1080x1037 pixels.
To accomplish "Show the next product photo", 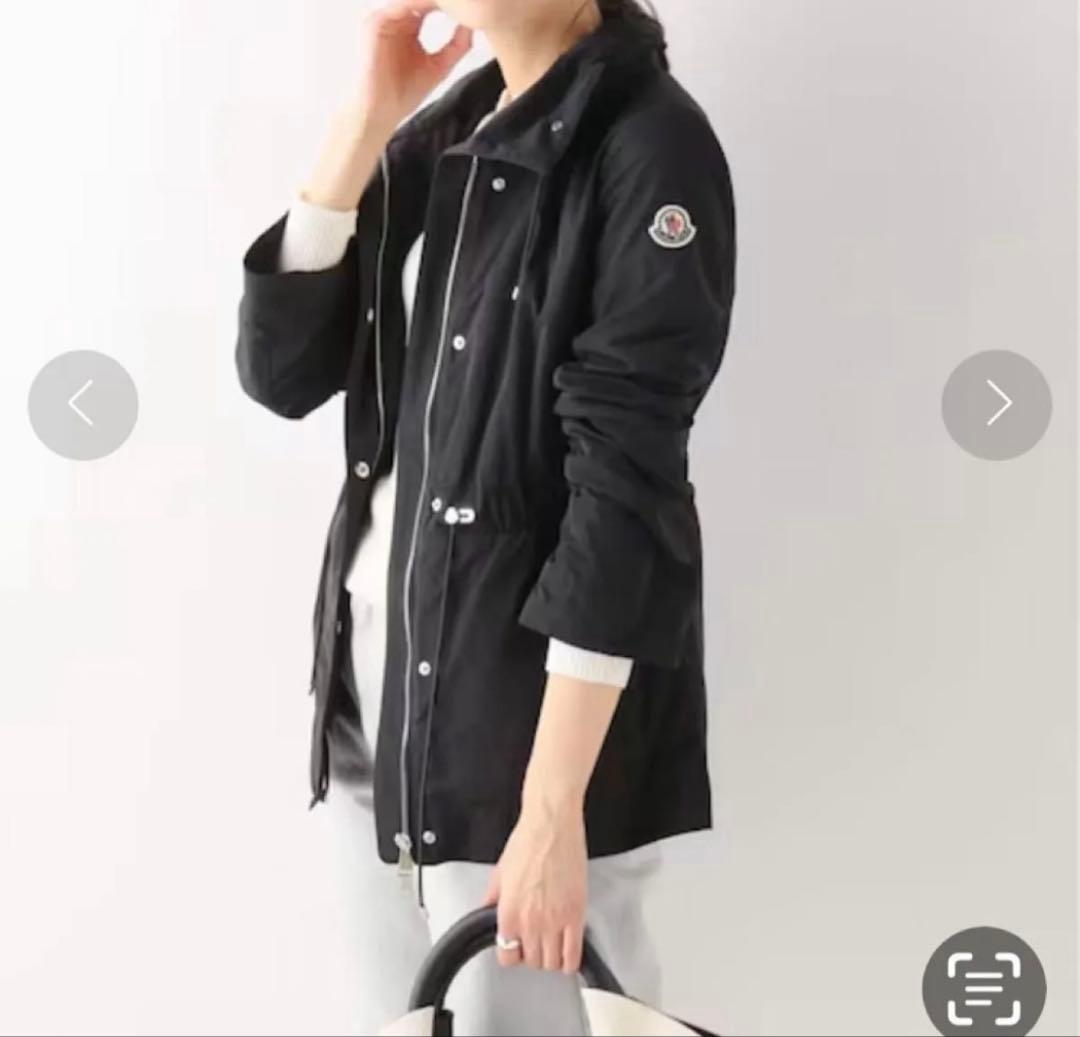I will tap(996, 405).
